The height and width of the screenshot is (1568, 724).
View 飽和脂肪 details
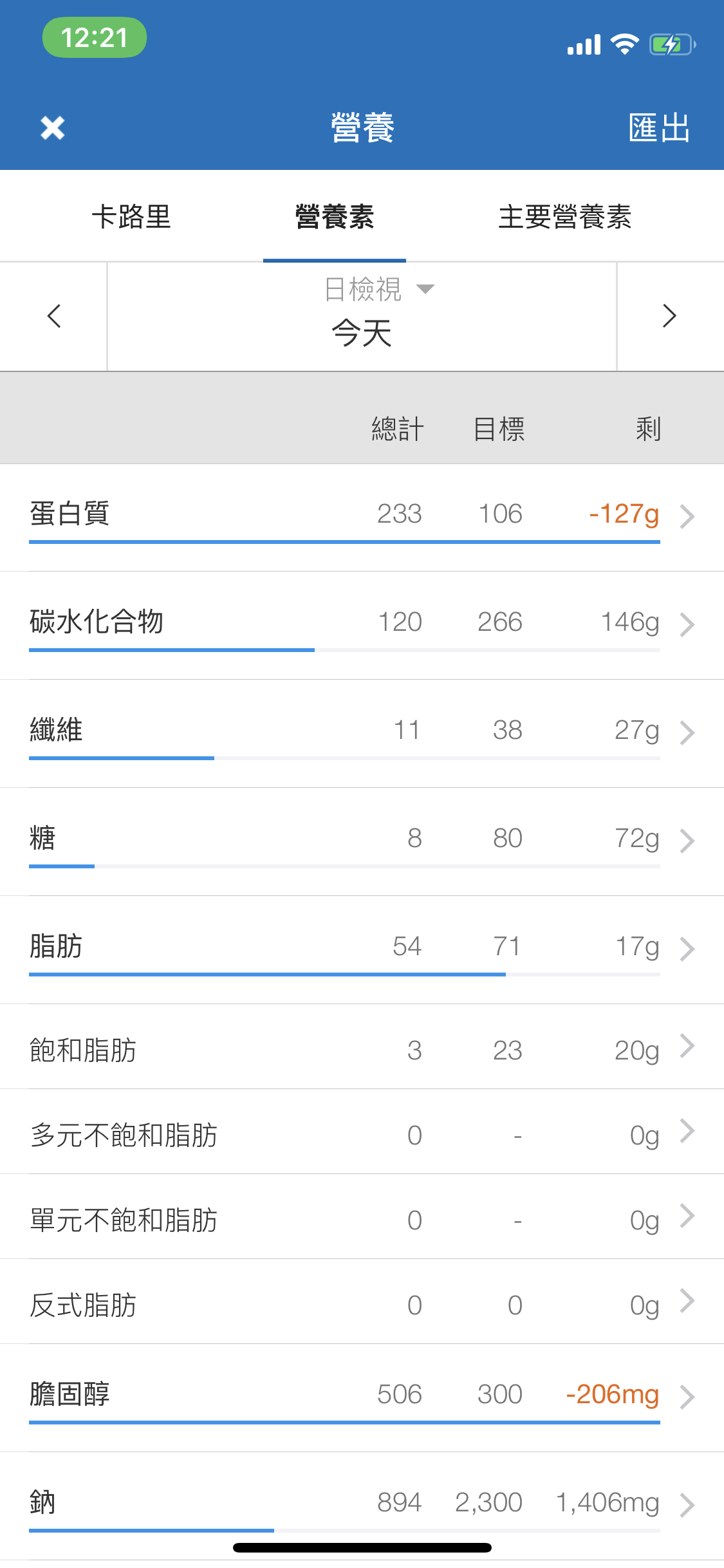[x=362, y=1047]
